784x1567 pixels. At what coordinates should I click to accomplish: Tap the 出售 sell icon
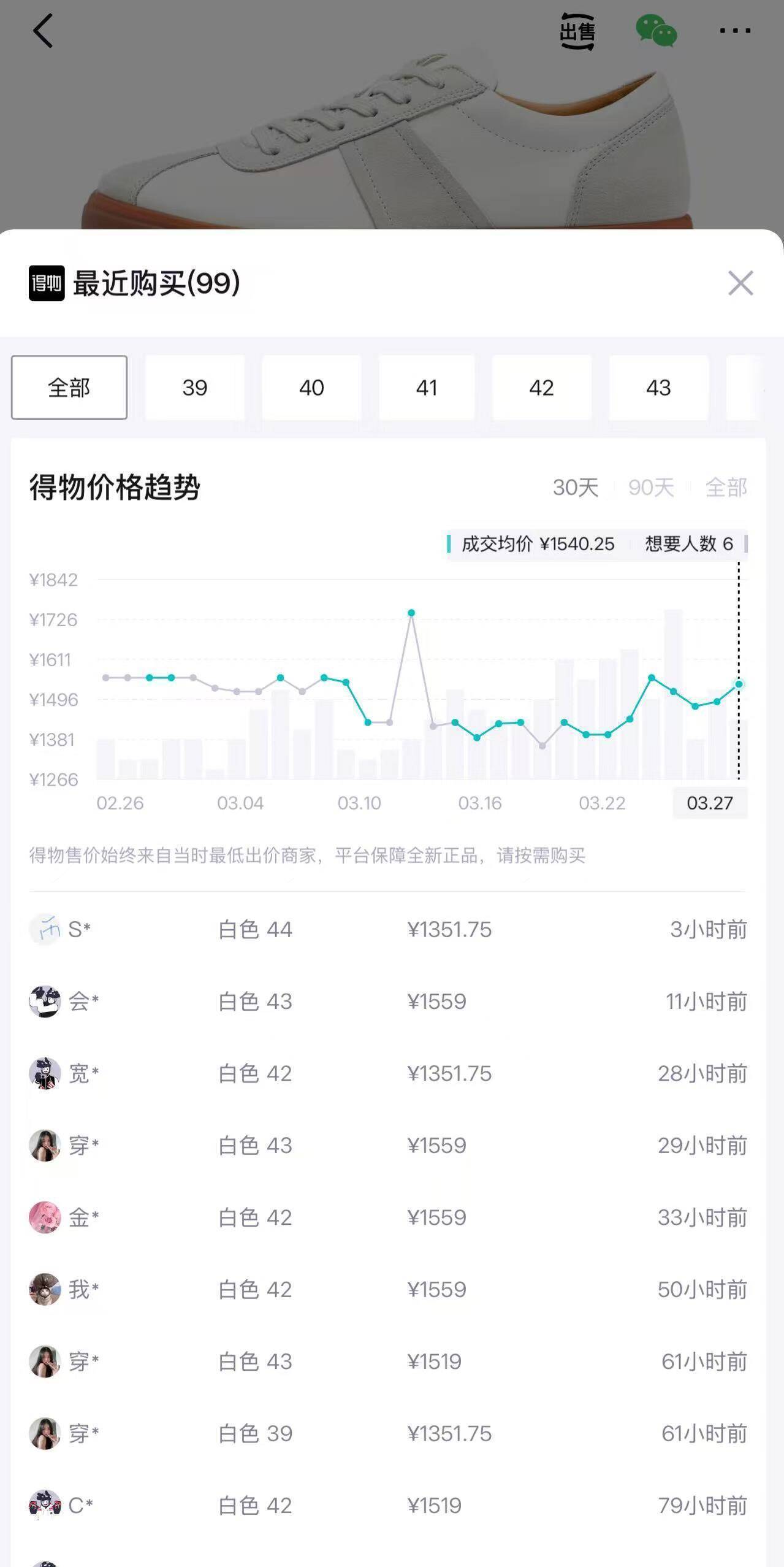(x=577, y=31)
